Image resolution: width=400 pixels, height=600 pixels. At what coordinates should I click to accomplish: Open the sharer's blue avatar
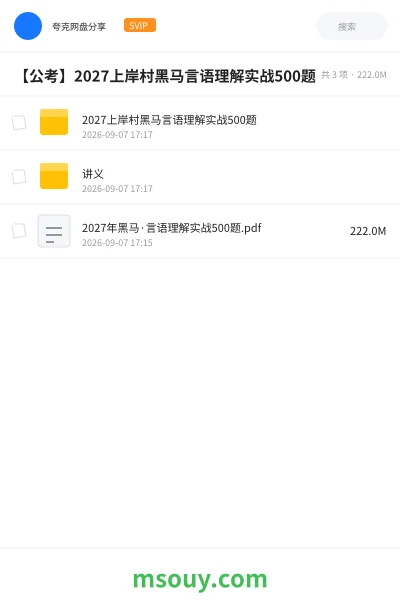[x=28, y=26]
